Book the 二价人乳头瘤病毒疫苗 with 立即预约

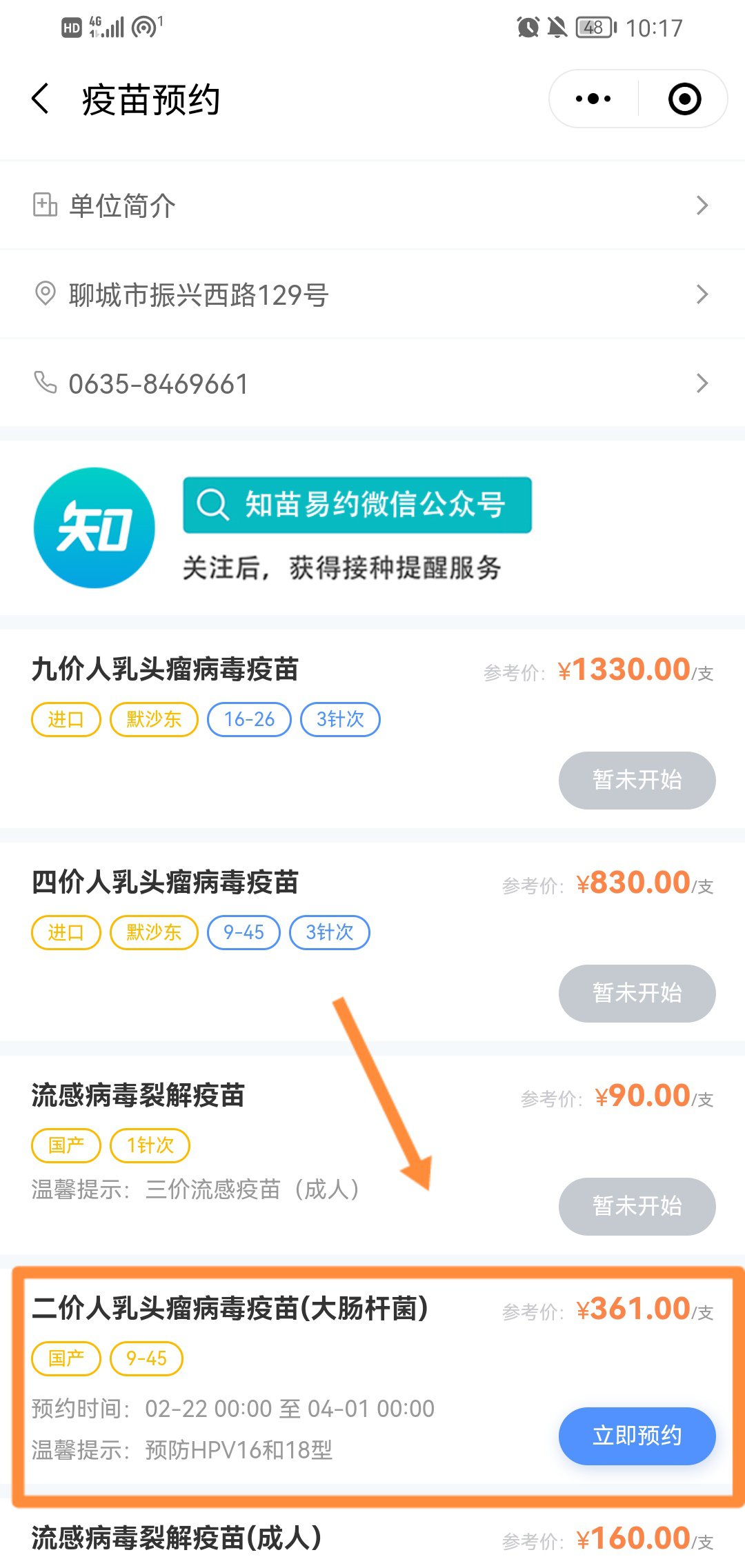(x=637, y=1436)
